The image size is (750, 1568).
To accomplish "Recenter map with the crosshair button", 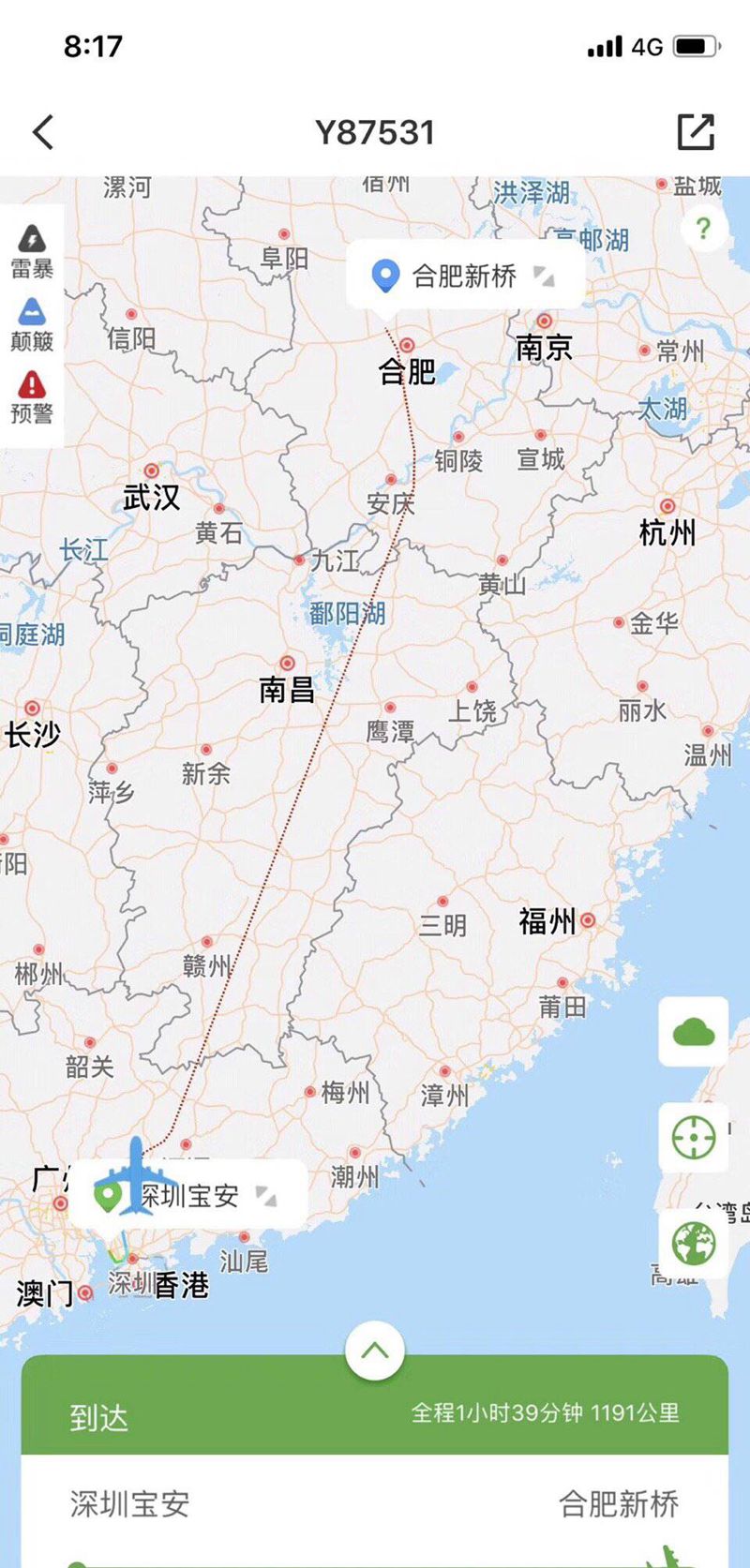I will pos(694,1138).
